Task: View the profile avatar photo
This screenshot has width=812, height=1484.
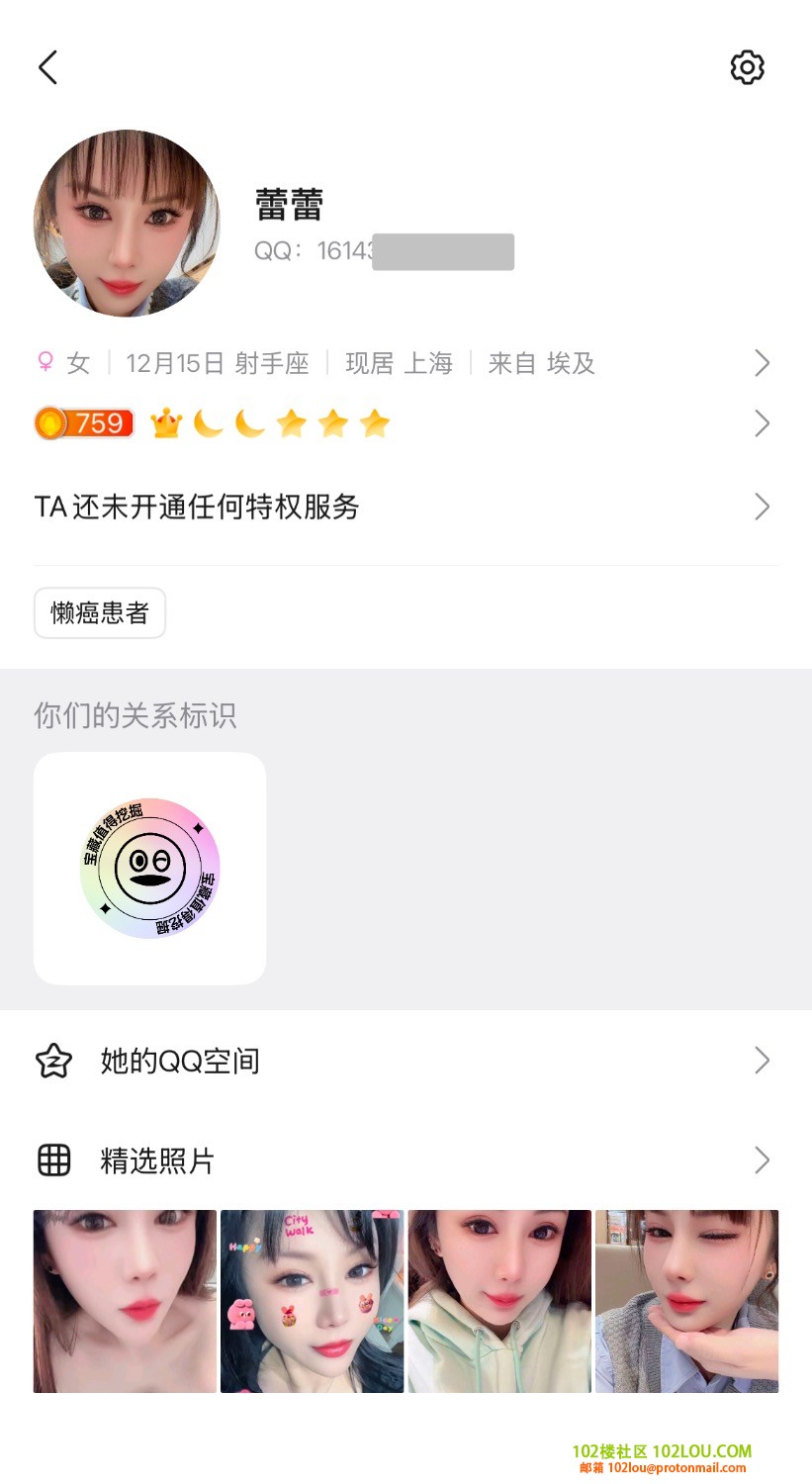Action: [x=128, y=224]
